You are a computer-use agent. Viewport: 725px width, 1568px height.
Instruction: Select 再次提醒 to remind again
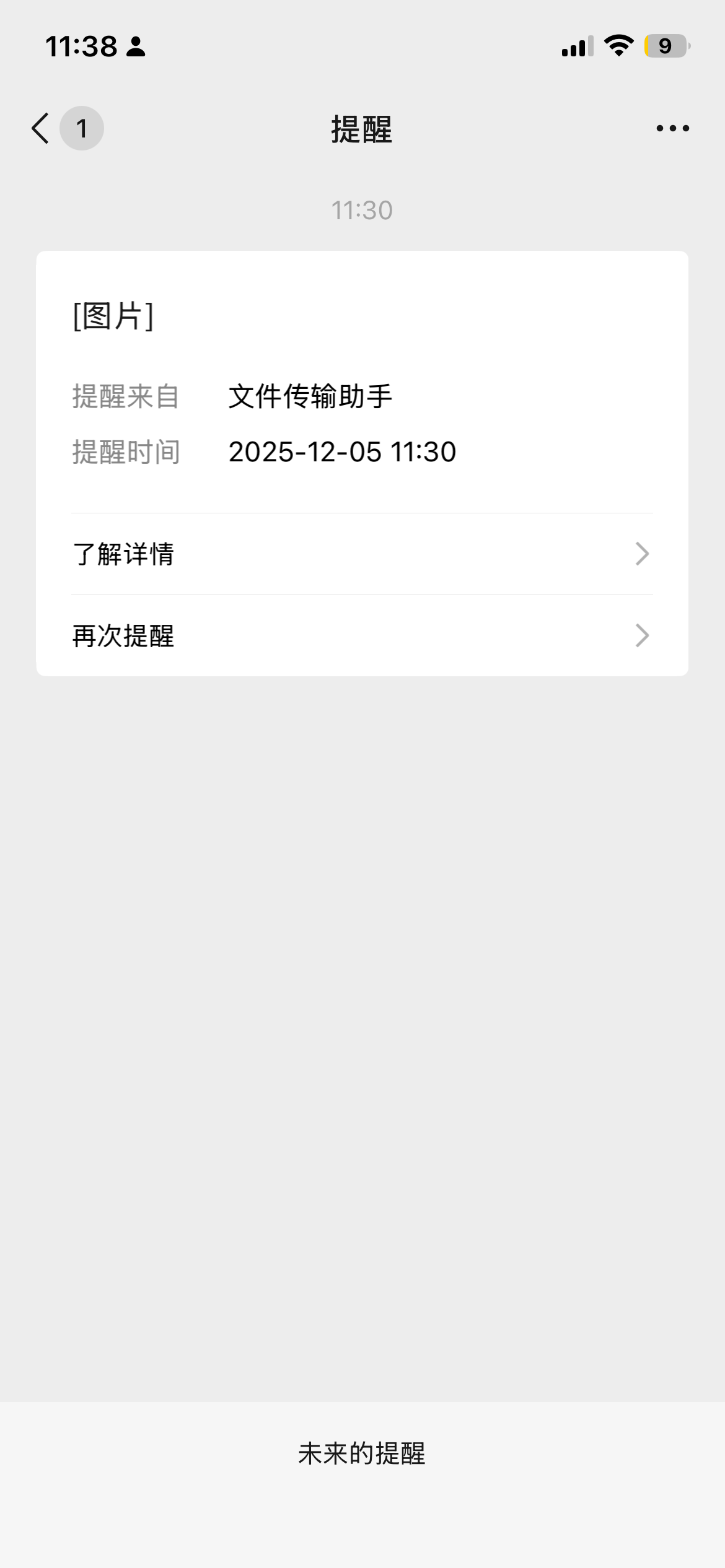coord(362,636)
